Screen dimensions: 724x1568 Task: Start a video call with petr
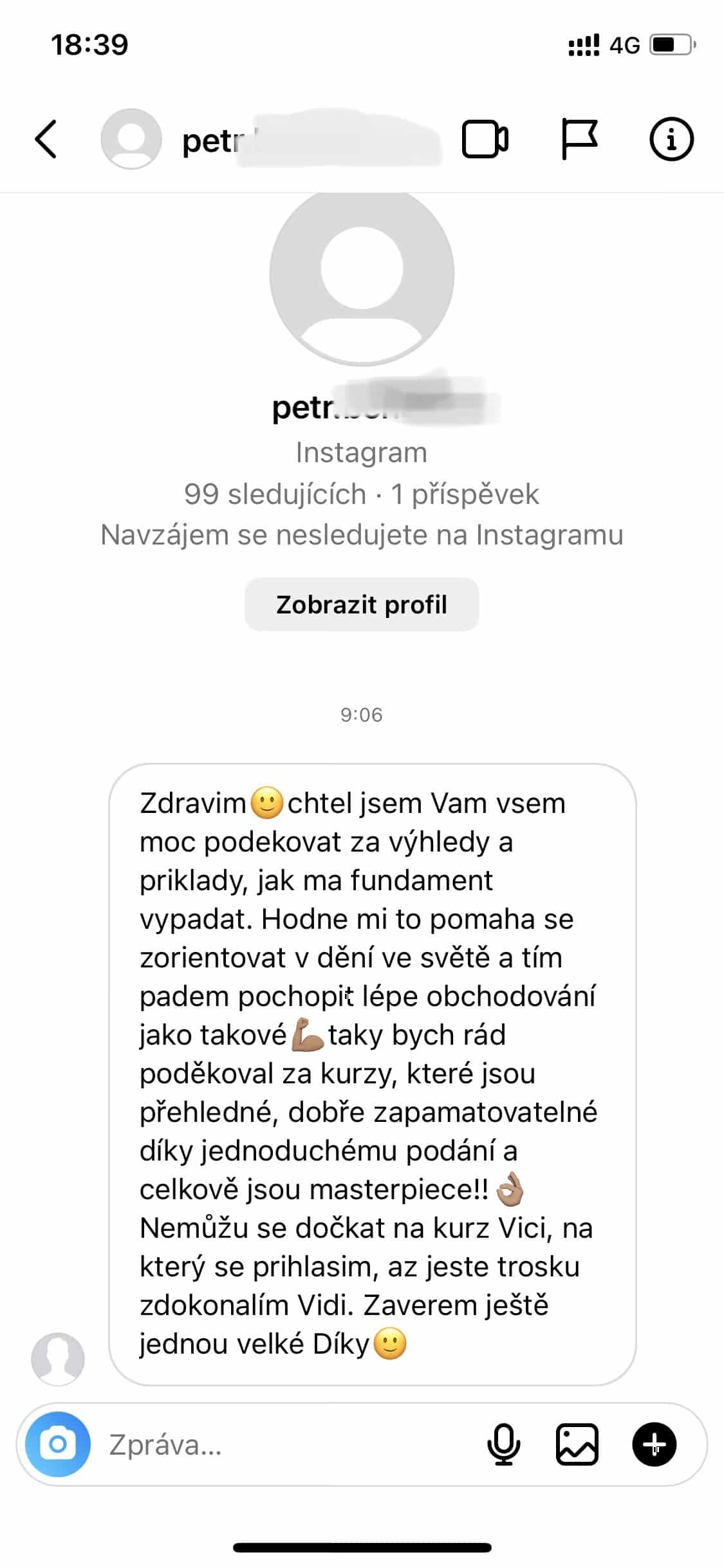click(x=485, y=139)
